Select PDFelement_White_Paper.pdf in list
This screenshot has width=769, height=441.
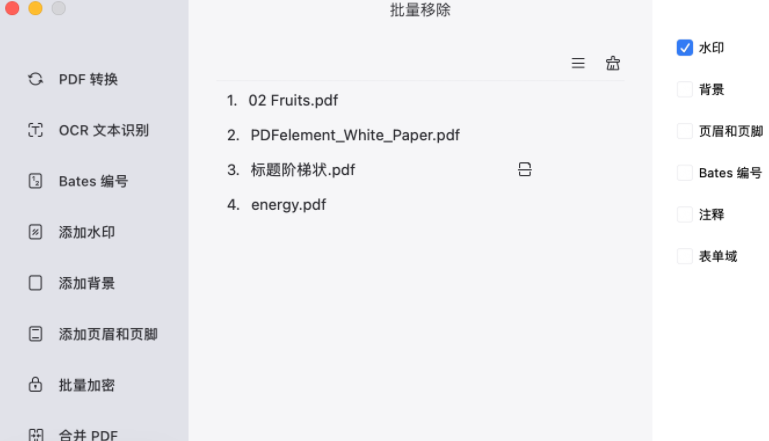tap(355, 135)
